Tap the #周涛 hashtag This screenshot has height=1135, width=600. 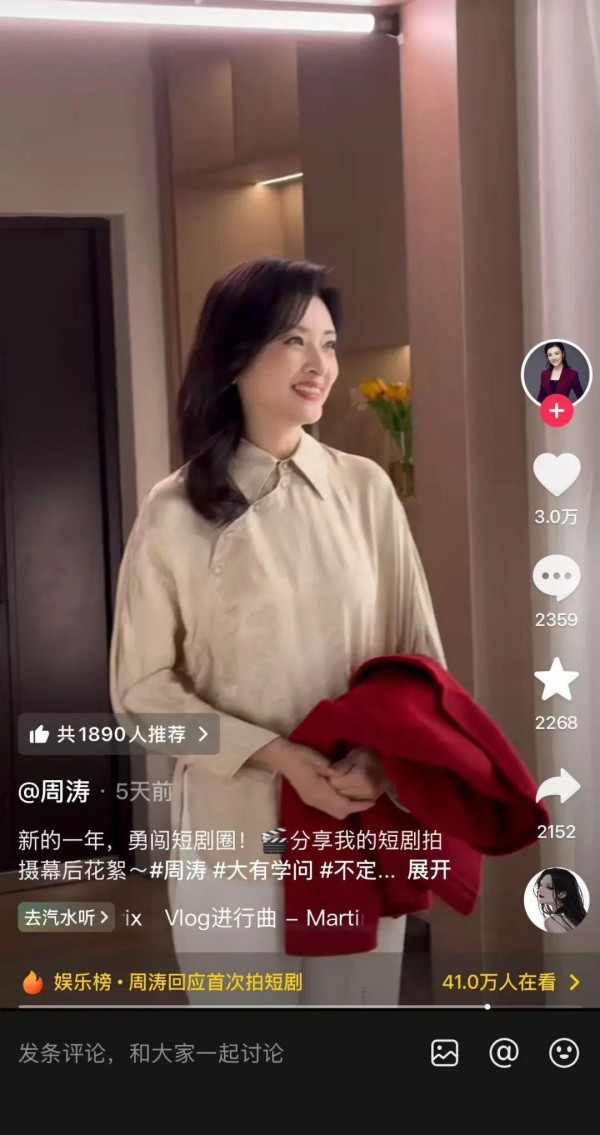[x=179, y=870]
